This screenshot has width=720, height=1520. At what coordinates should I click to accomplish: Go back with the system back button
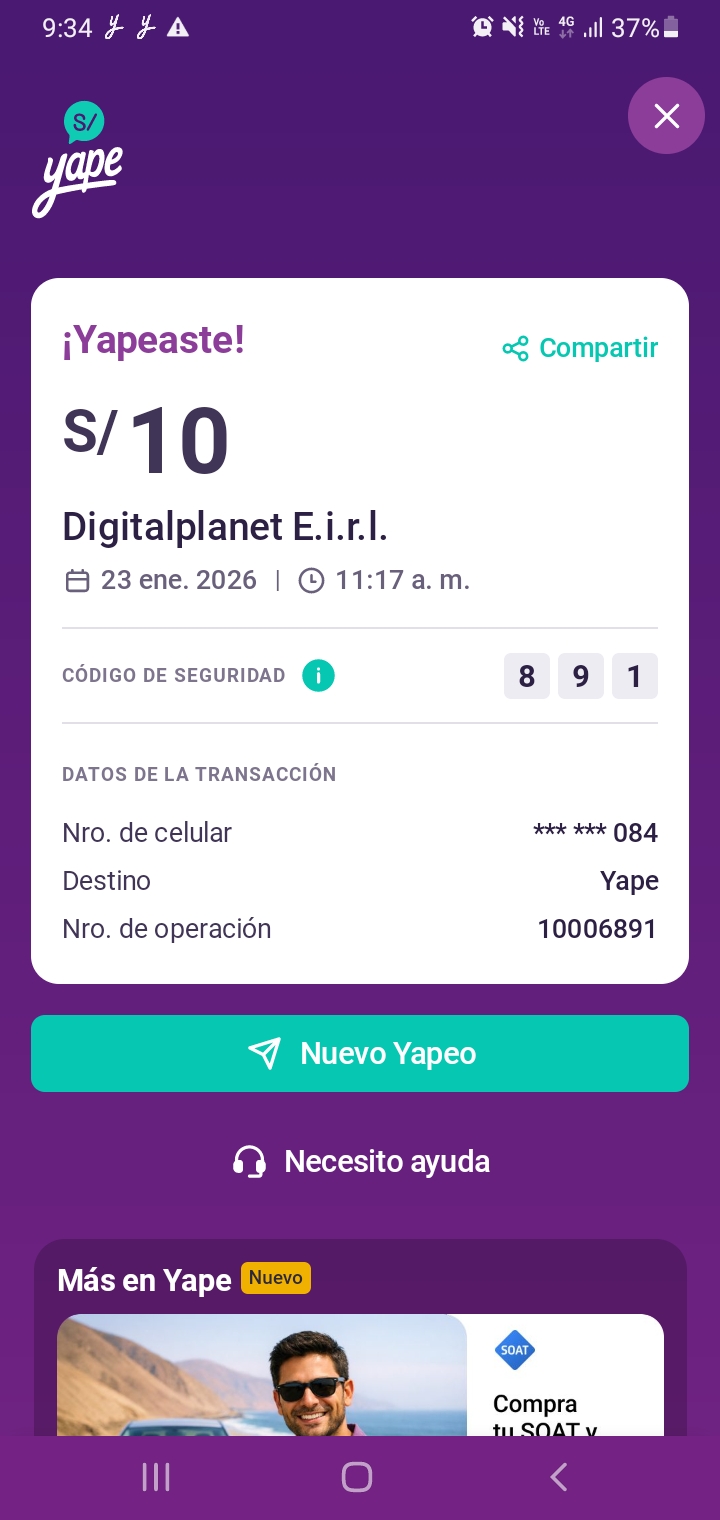559,1477
